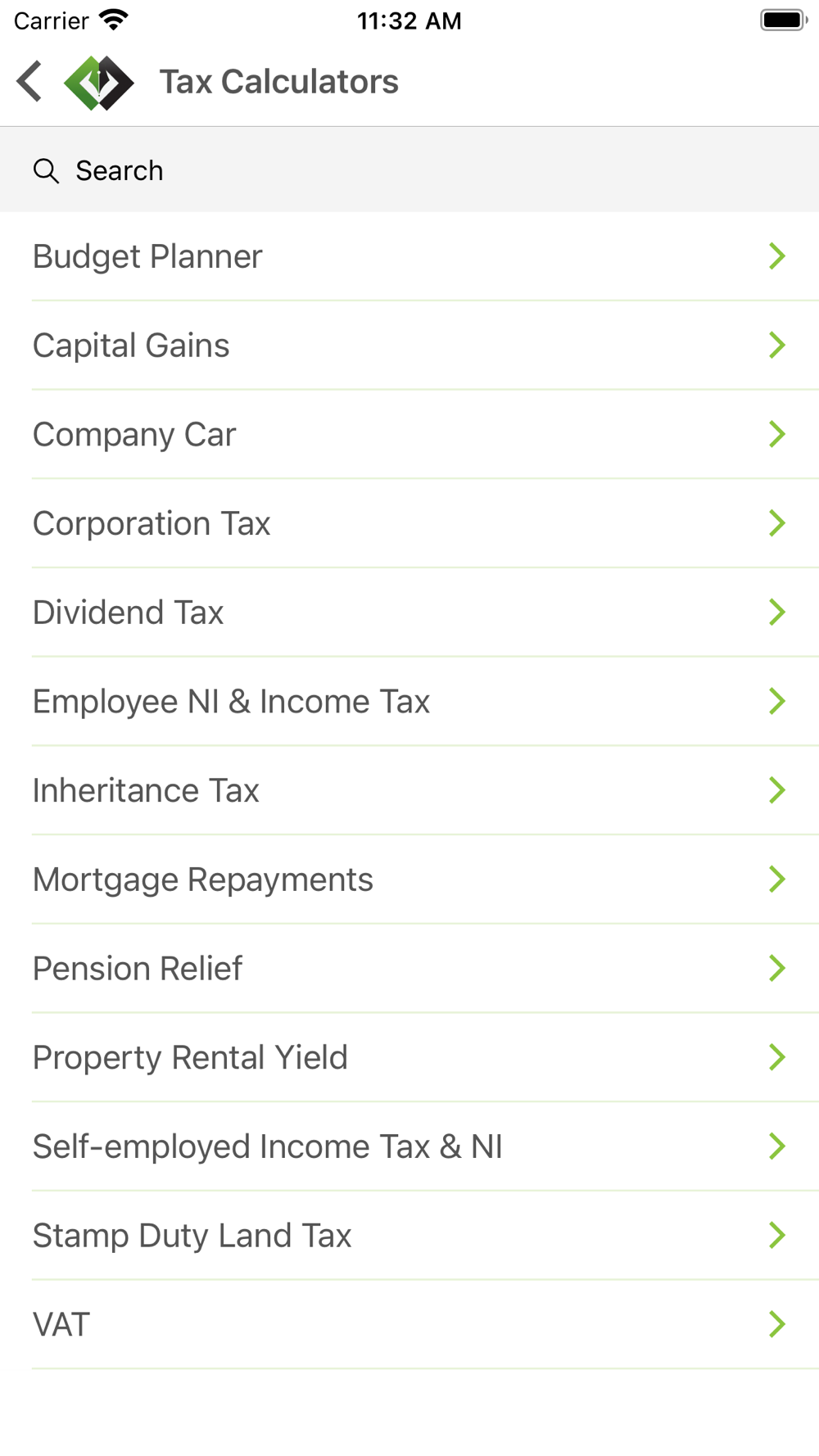The width and height of the screenshot is (819, 1456).
Task: Select Mortgage Repayments calculator
Action: point(409,879)
